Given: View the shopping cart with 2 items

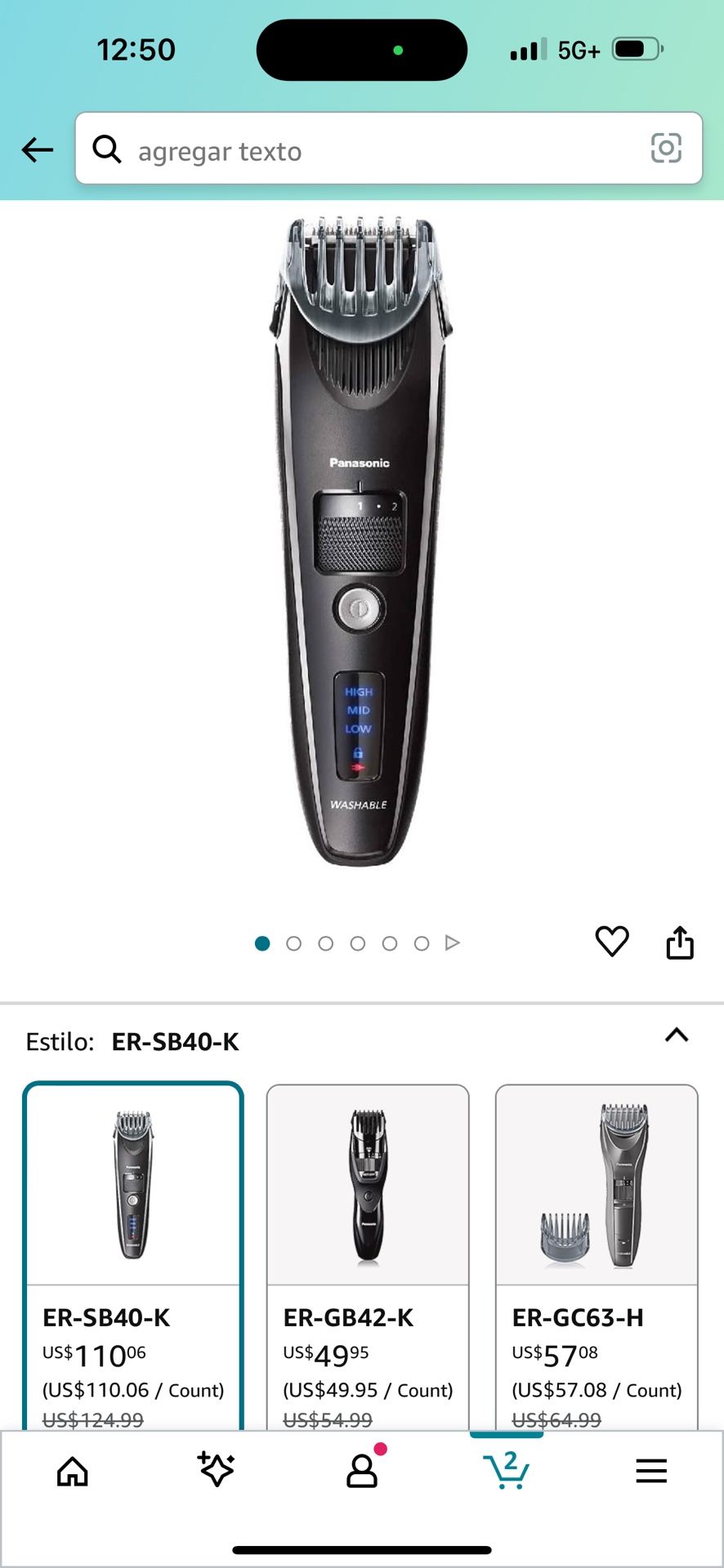Looking at the screenshot, I should pos(507,1472).
